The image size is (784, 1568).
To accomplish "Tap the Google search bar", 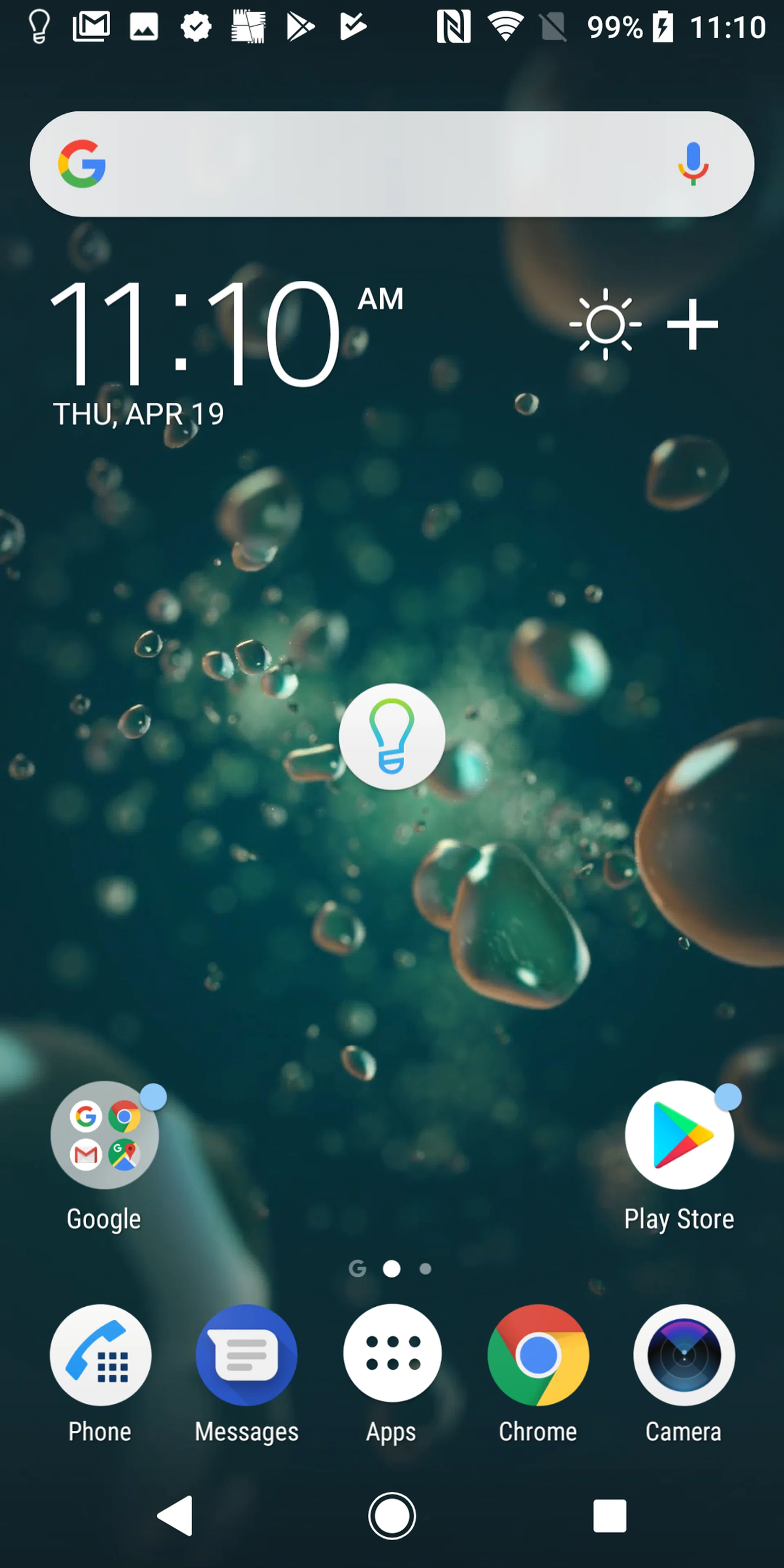I will pyautogui.click(x=377, y=164).
